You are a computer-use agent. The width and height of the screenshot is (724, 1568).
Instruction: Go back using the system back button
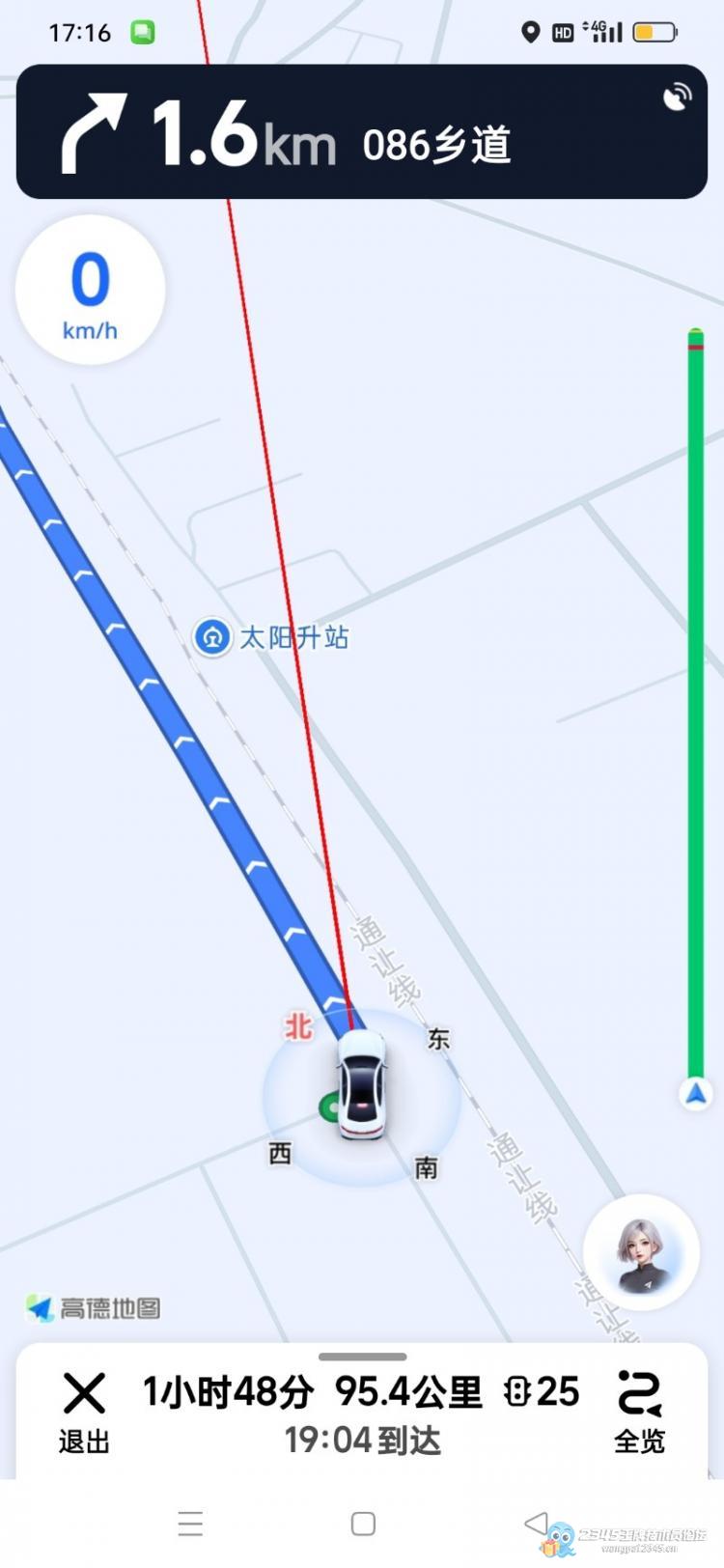535,1524
